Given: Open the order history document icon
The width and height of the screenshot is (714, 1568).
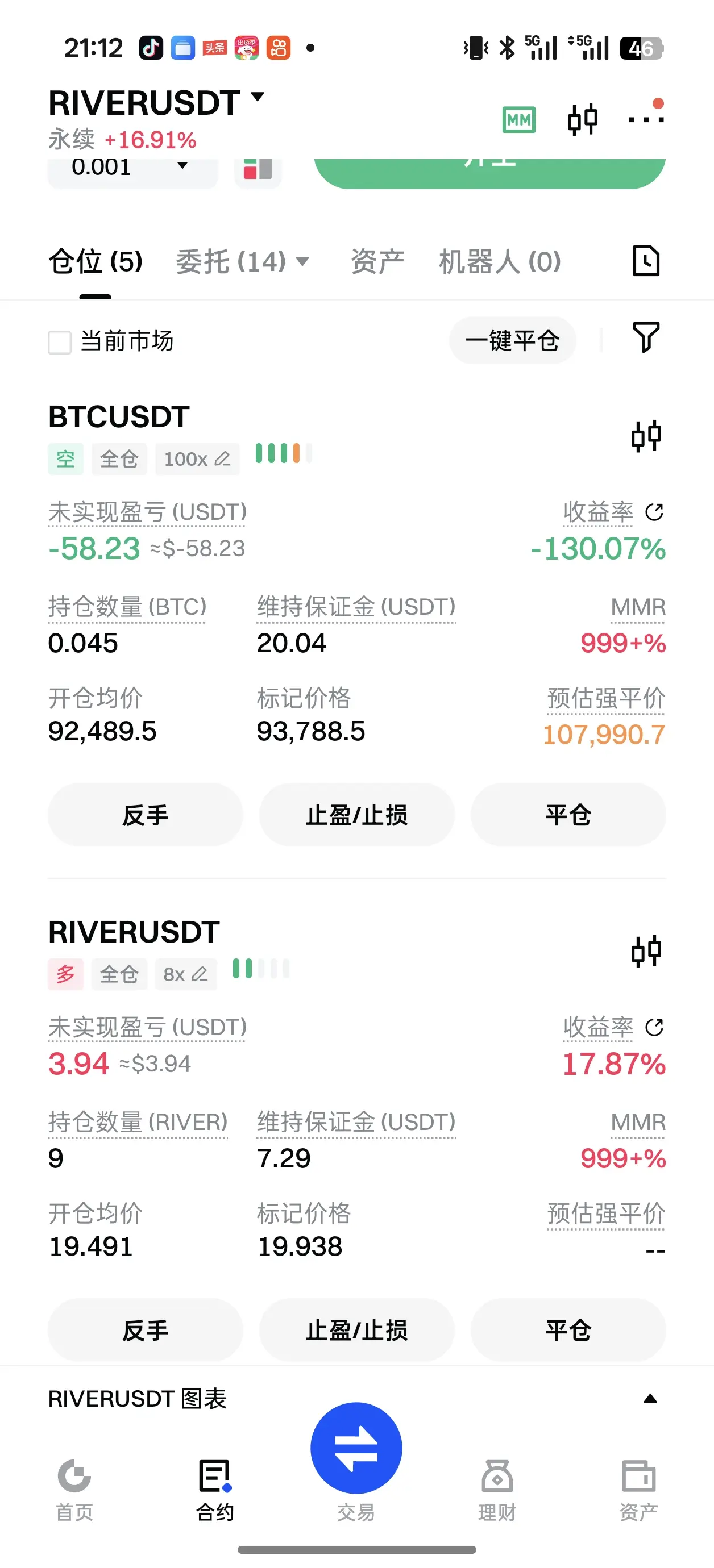Looking at the screenshot, I should tap(646, 261).
